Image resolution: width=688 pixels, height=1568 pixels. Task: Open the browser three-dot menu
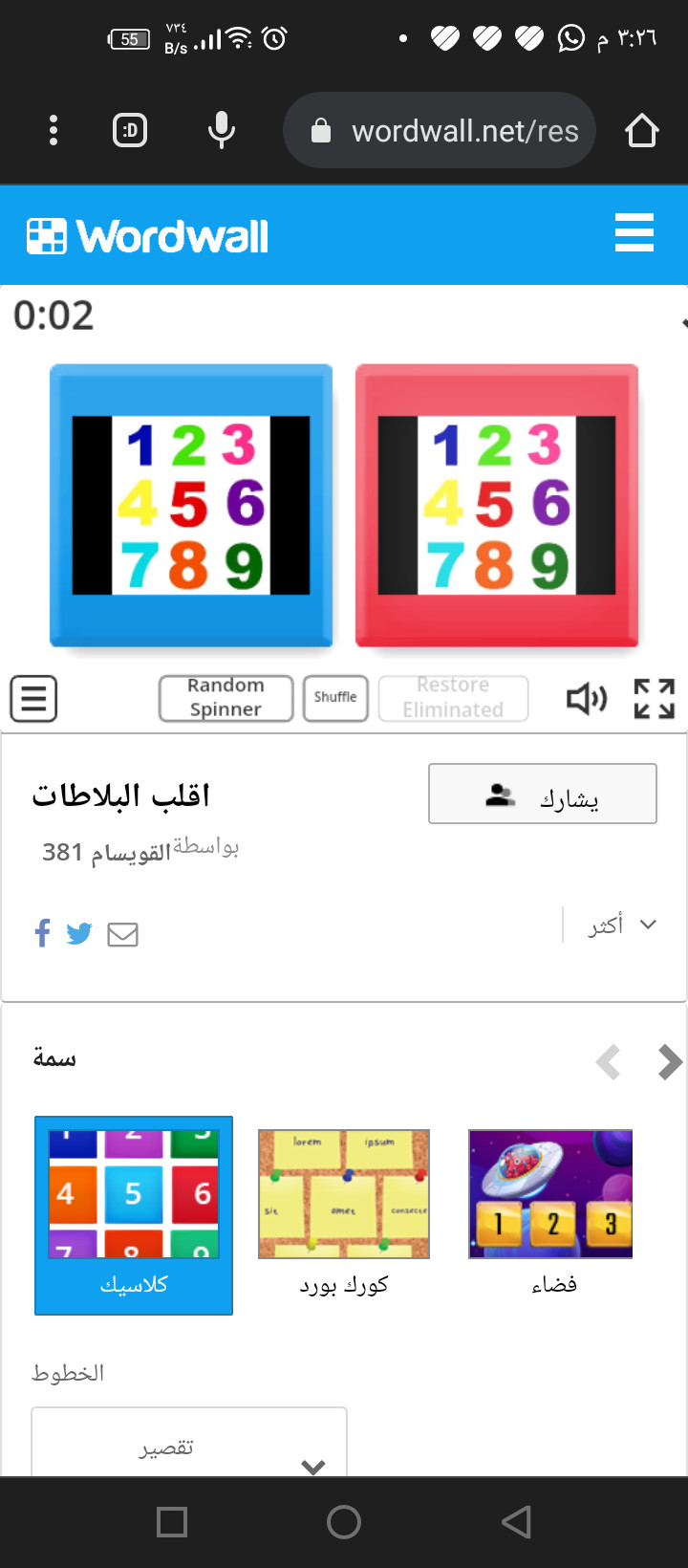54,130
